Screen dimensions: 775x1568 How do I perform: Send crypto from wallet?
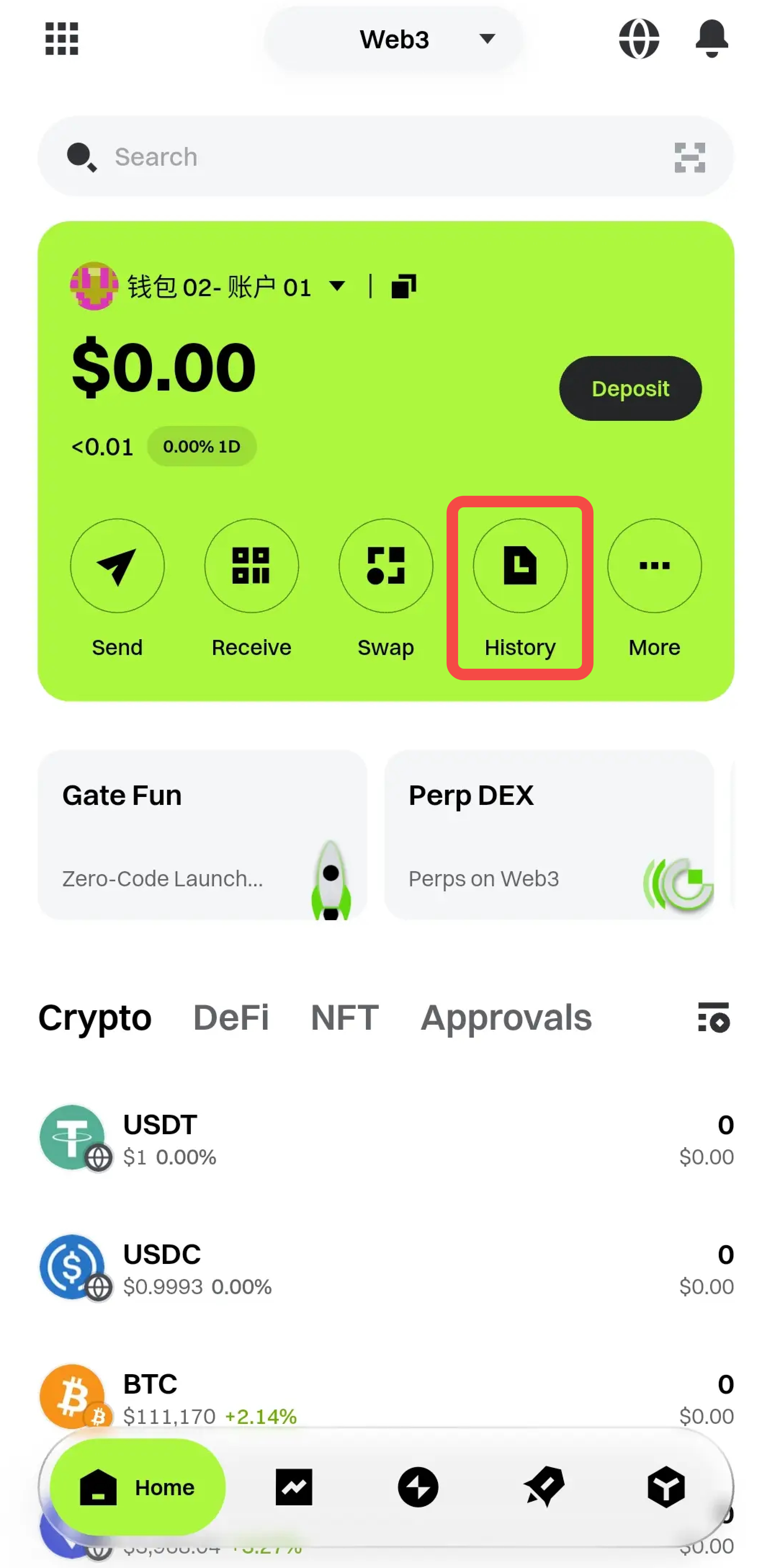(x=117, y=566)
